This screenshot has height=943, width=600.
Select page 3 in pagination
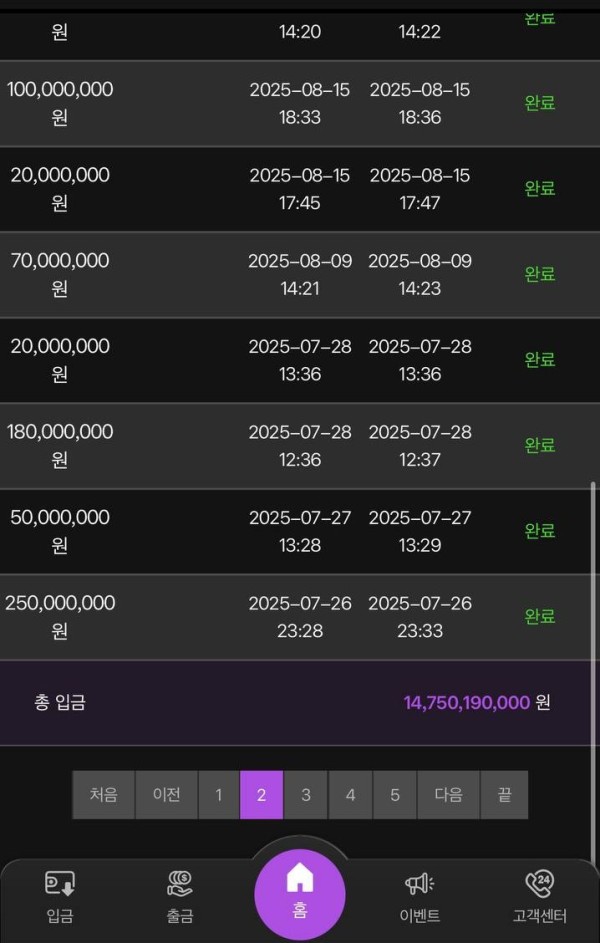pyautogui.click(x=306, y=795)
